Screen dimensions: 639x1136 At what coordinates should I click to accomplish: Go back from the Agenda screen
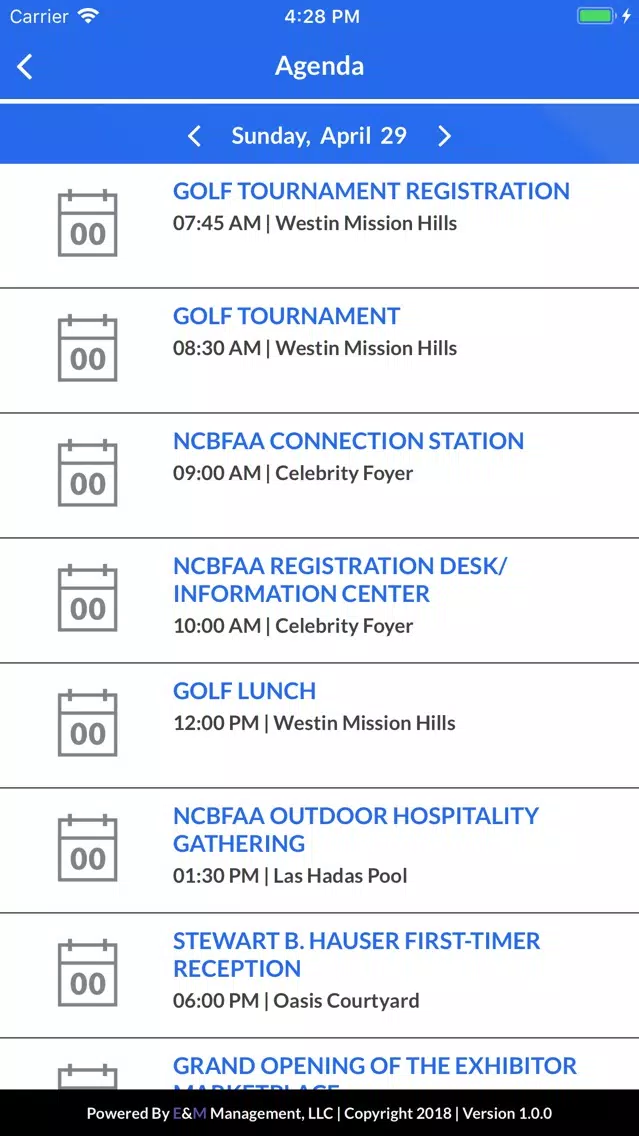click(25, 67)
